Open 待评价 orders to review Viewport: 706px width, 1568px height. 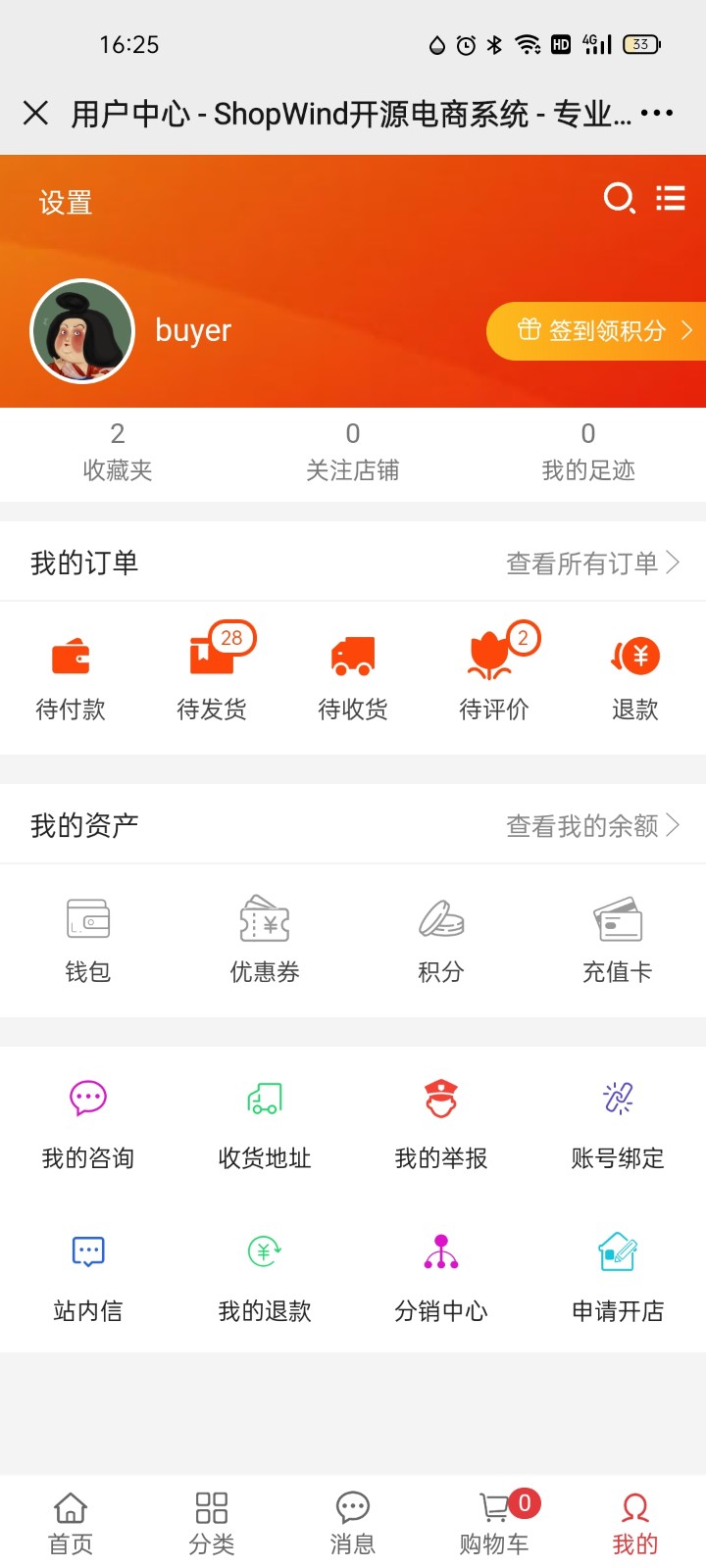(494, 678)
